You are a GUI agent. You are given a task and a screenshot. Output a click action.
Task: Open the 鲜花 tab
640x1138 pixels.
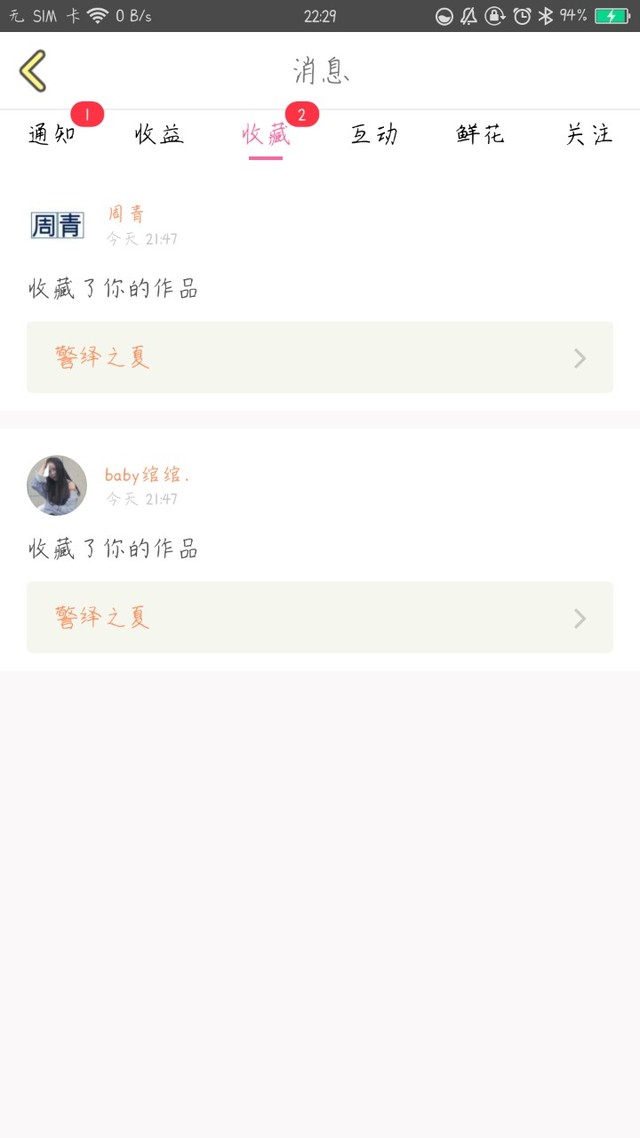(481, 135)
